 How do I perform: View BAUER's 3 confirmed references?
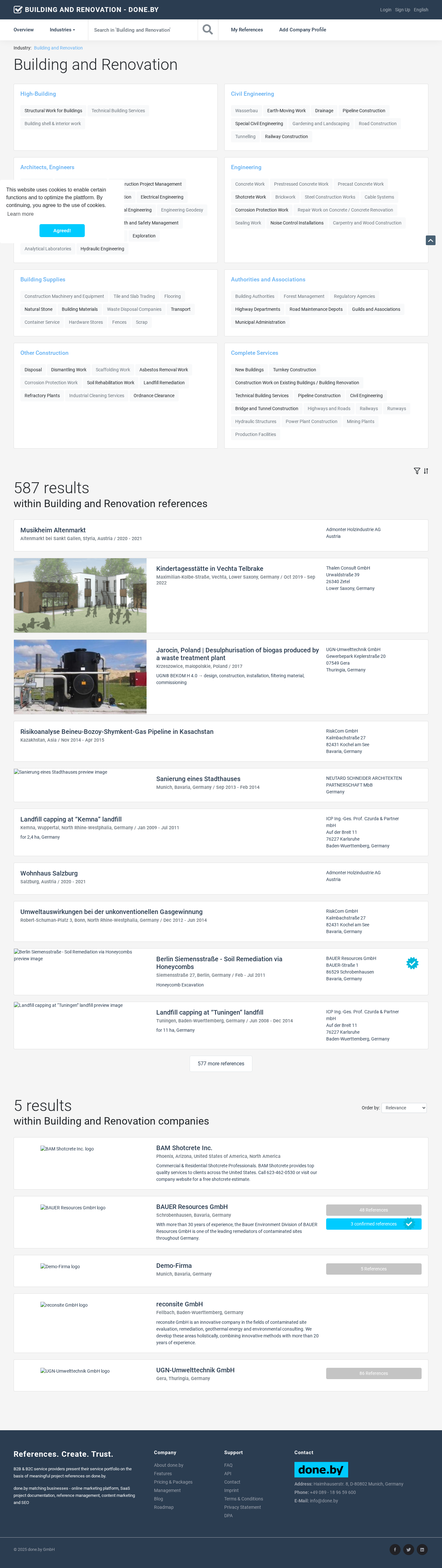(x=373, y=1224)
